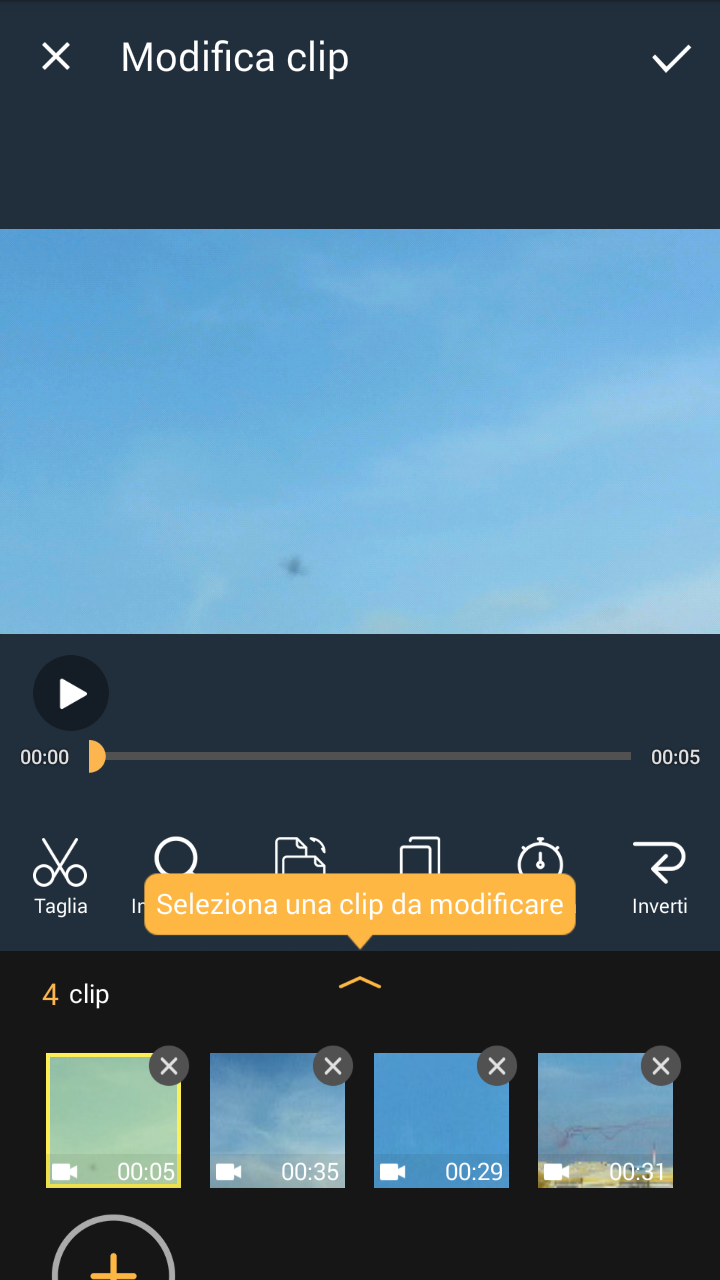Remove the 00:05 clip
The image size is (720, 1280).
tap(169, 1067)
